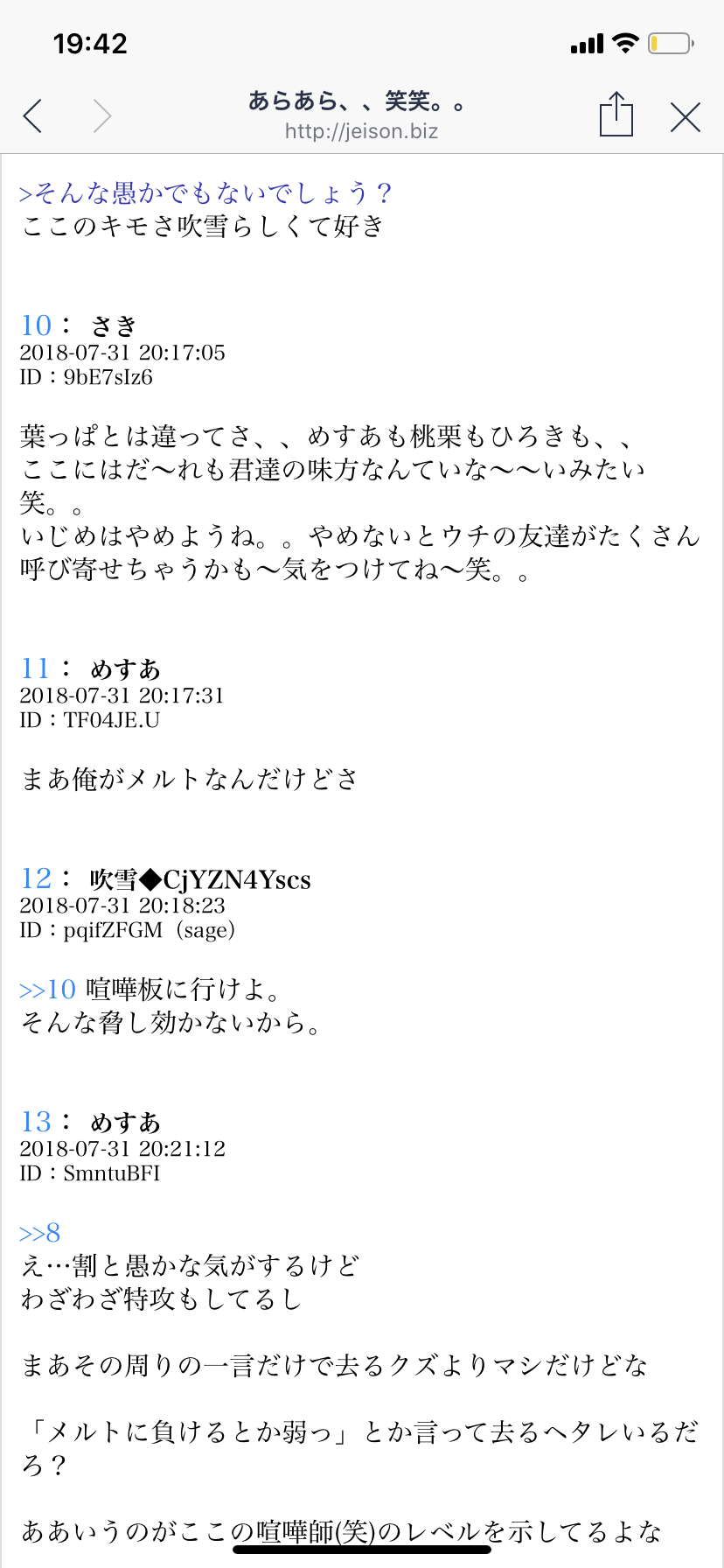The width and height of the screenshot is (724, 1568).
Task: Go back to the previous page
Action: click(x=33, y=115)
